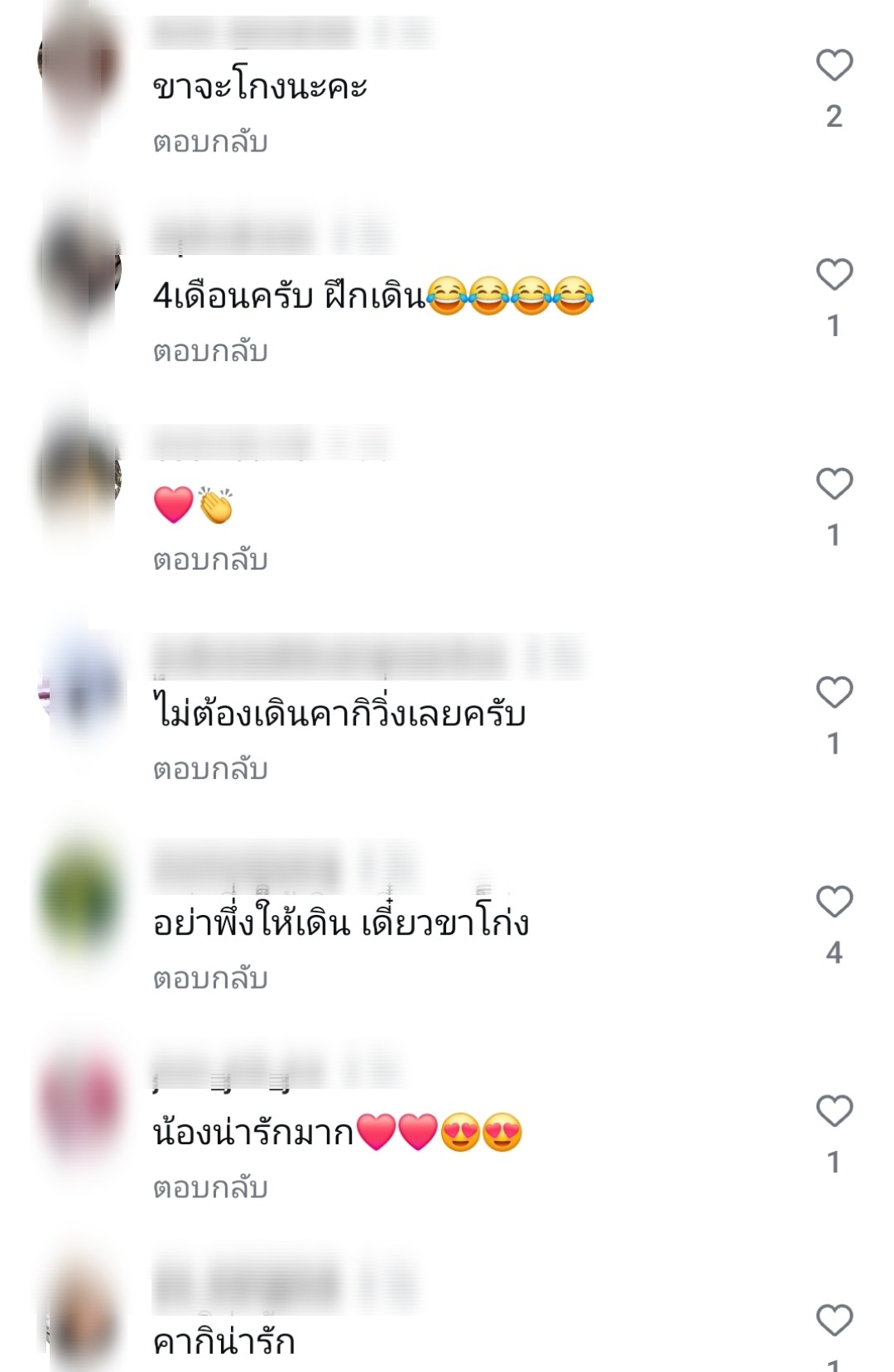
Task: Reply to the heart and clap emoji comment
Action: [x=210, y=561]
